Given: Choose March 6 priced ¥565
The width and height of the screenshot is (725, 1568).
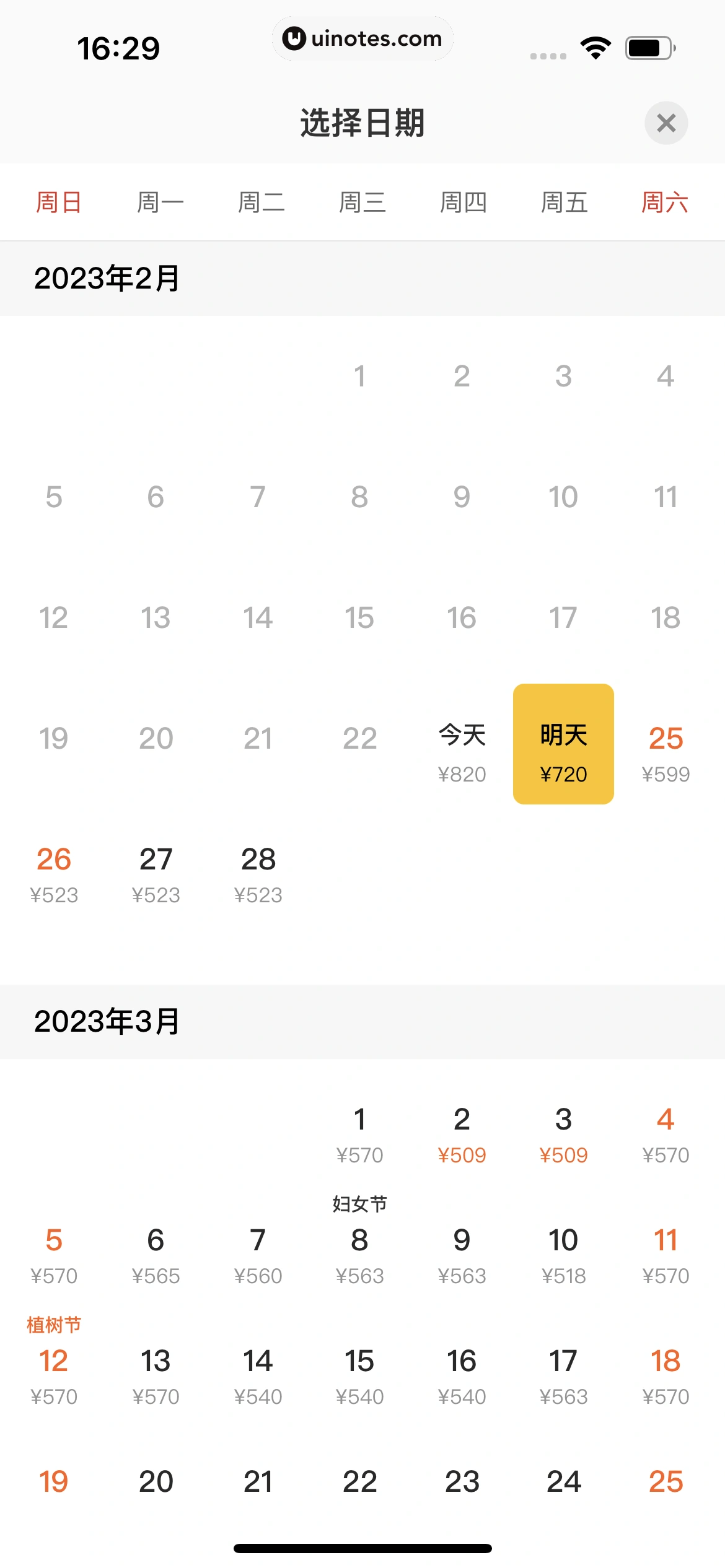Looking at the screenshot, I should pyautogui.click(x=156, y=1252).
